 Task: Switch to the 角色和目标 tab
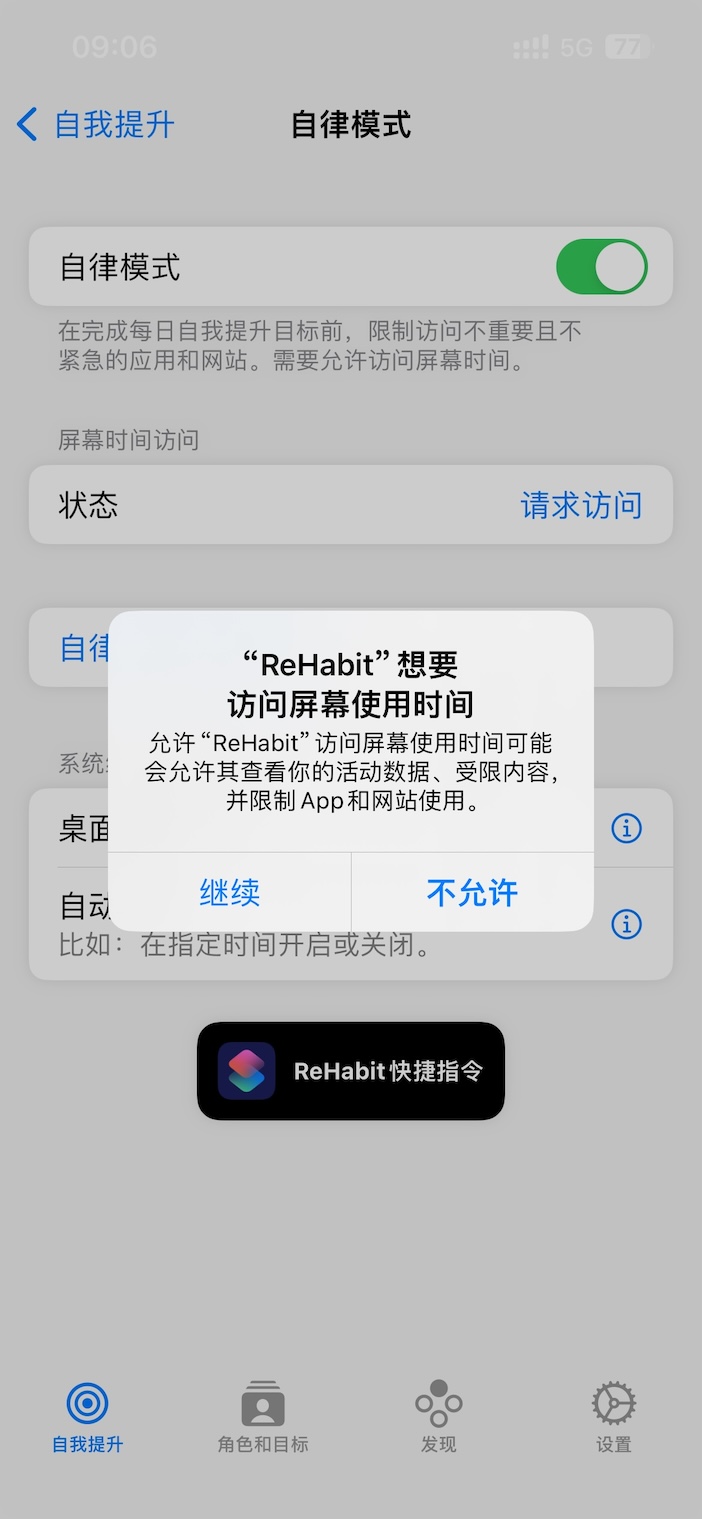pos(263,1417)
